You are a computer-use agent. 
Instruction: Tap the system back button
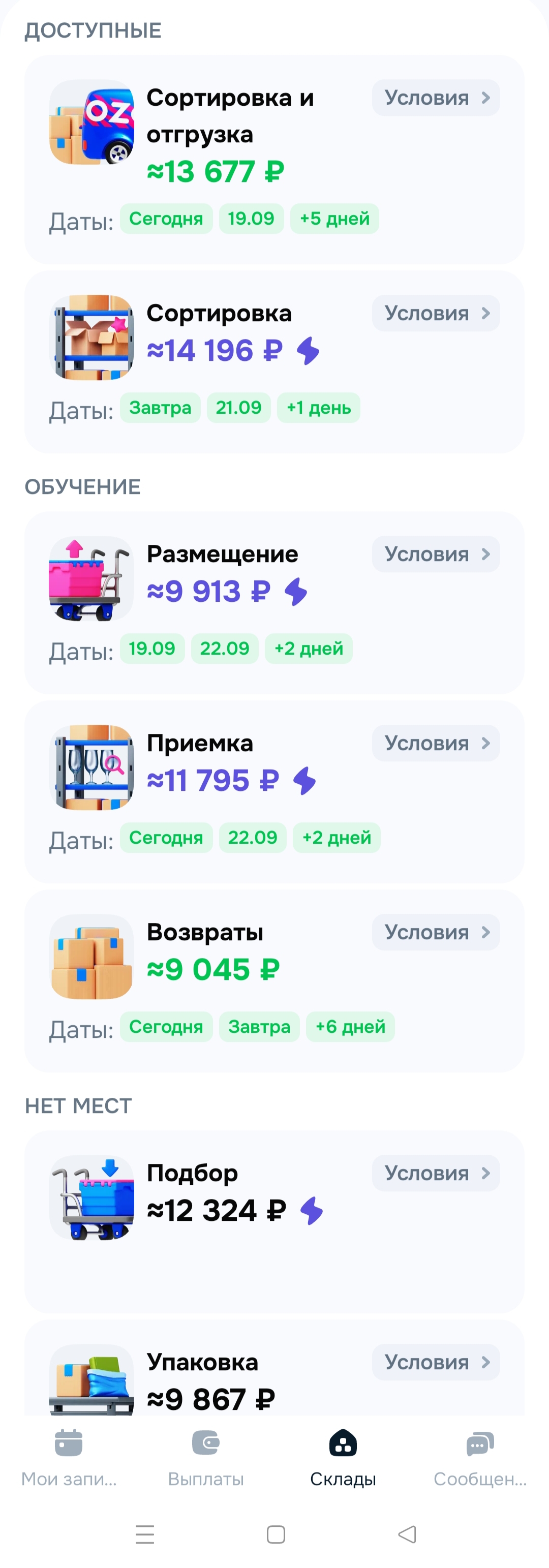pos(407,1534)
